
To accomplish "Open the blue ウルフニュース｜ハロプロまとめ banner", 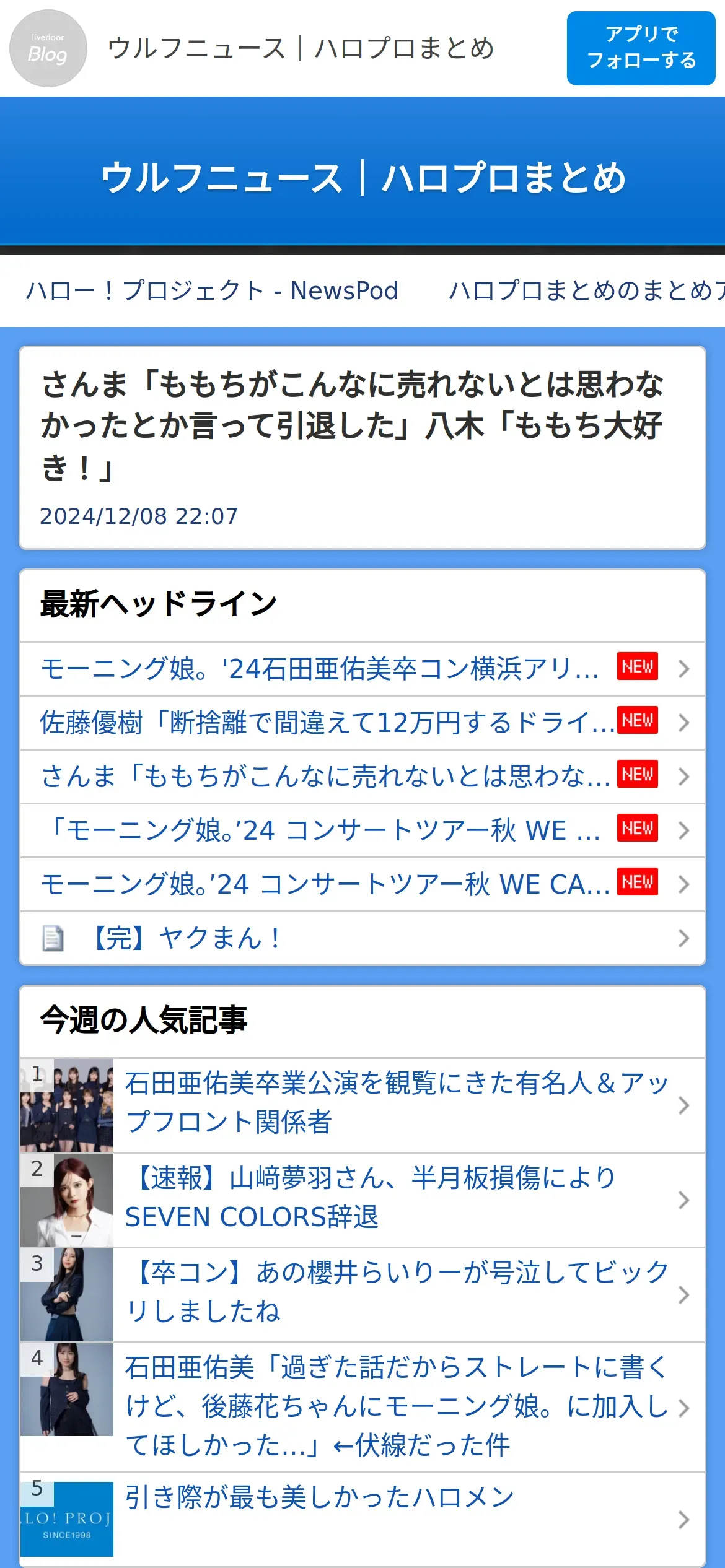I will point(362,178).
